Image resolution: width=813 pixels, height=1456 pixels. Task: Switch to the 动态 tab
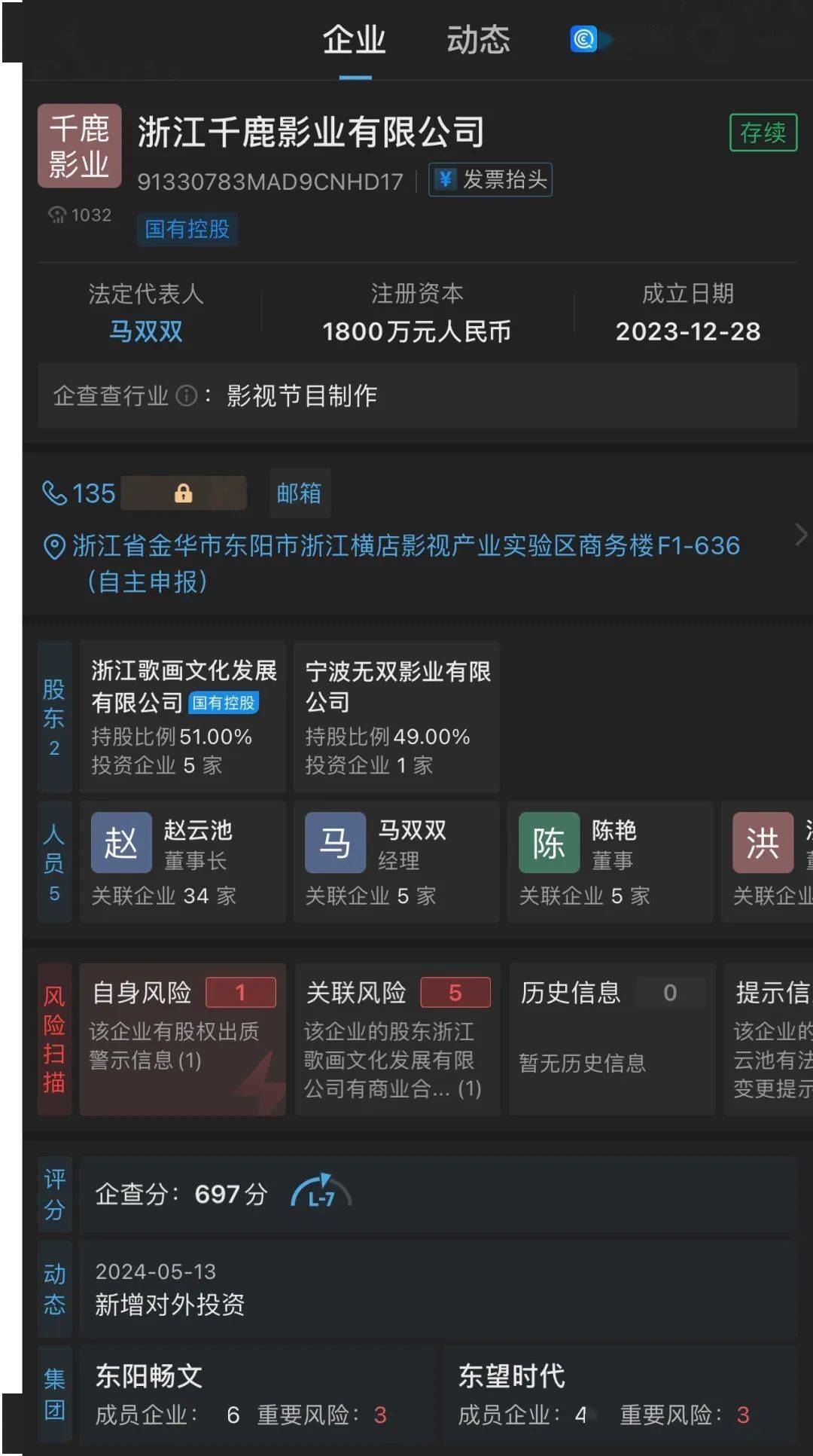[478, 40]
